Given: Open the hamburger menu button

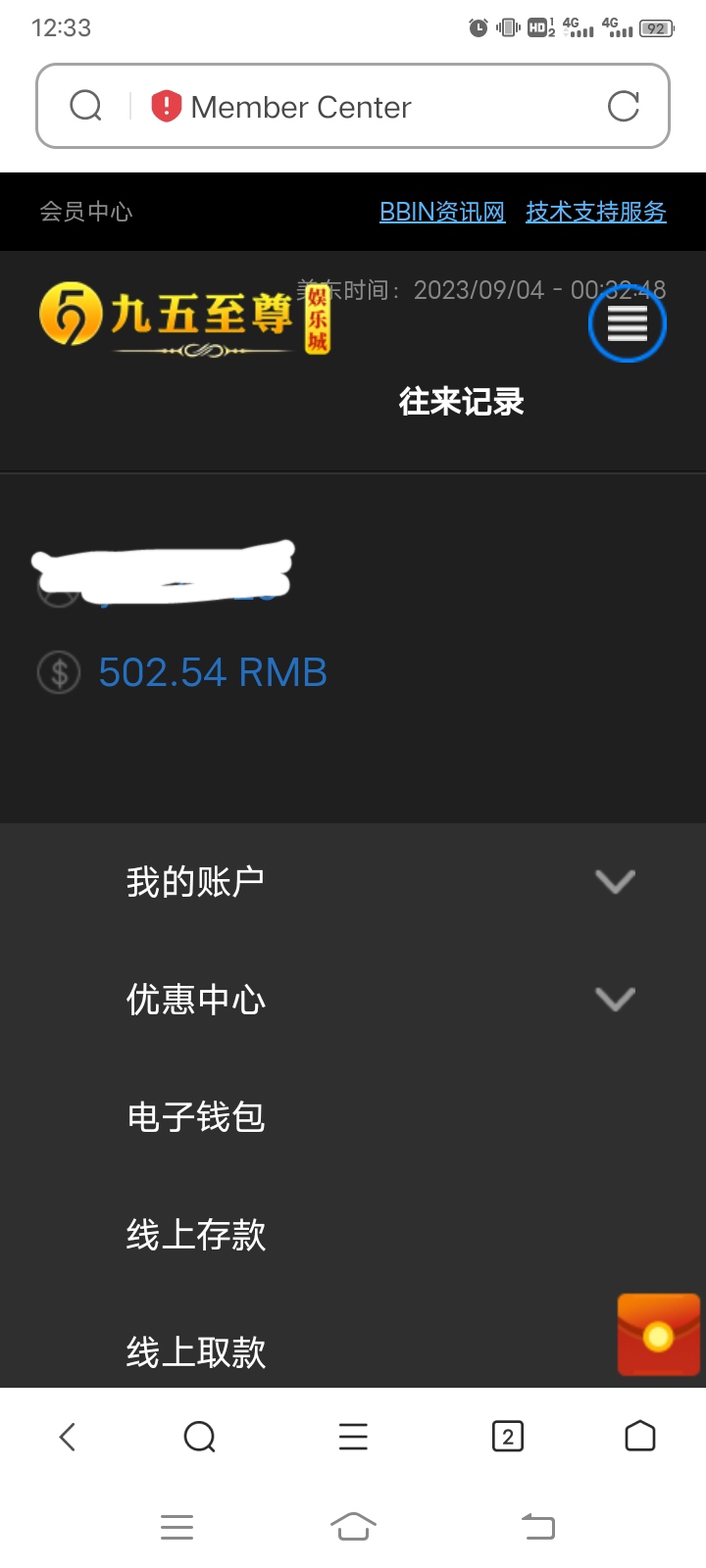Looking at the screenshot, I should [627, 323].
